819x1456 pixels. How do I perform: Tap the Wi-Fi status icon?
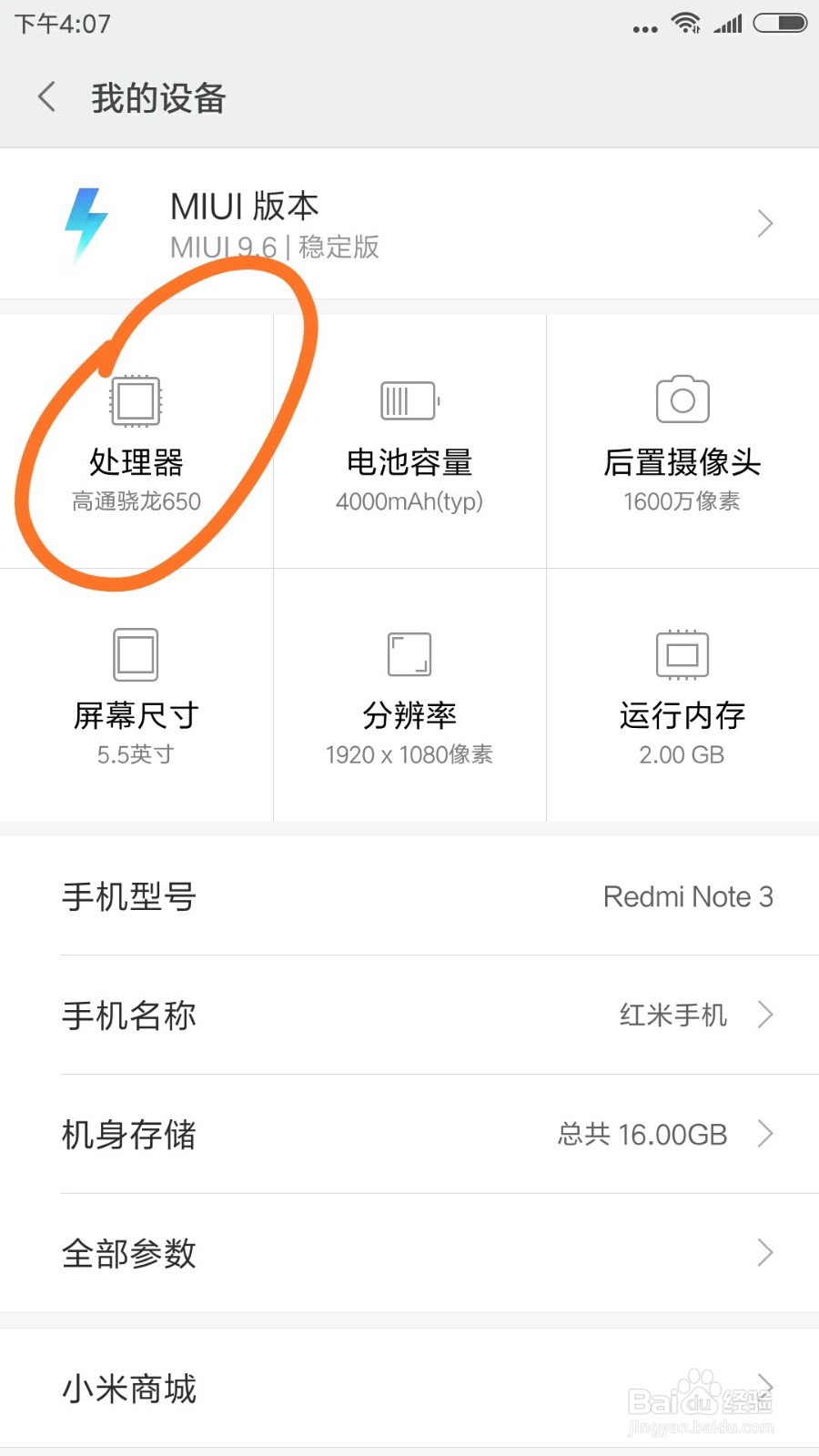685,24
